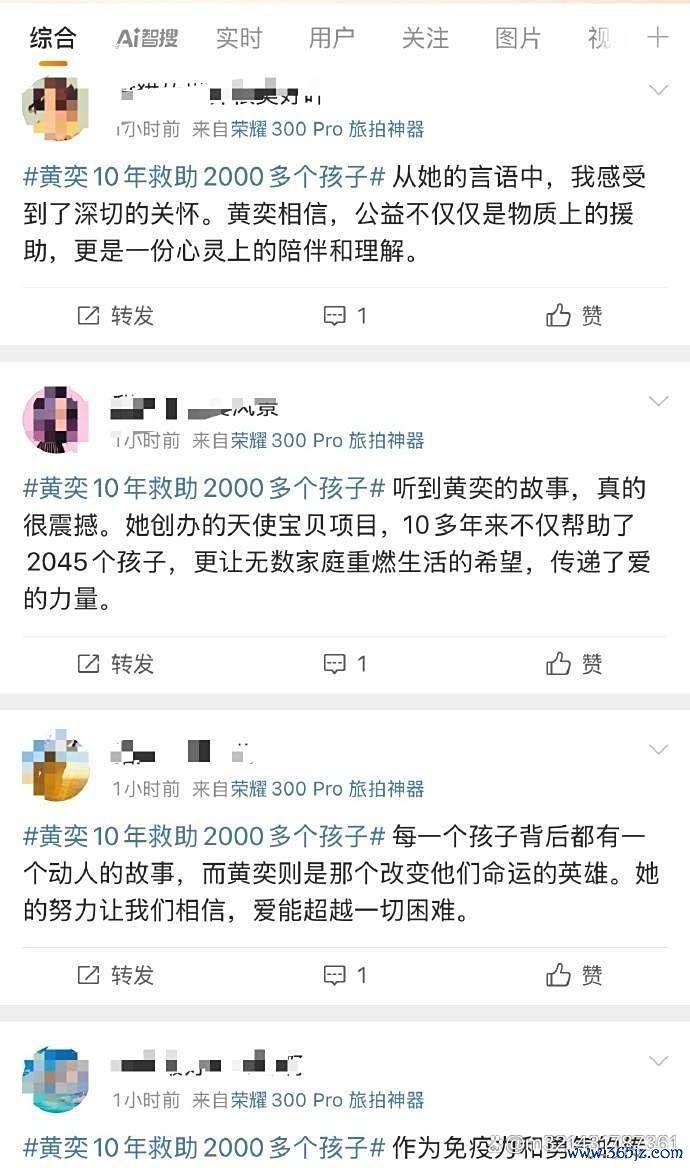Switch to the 图片 tab
The image size is (690, 1168).
pyautogui.click(x=518, y=38)
